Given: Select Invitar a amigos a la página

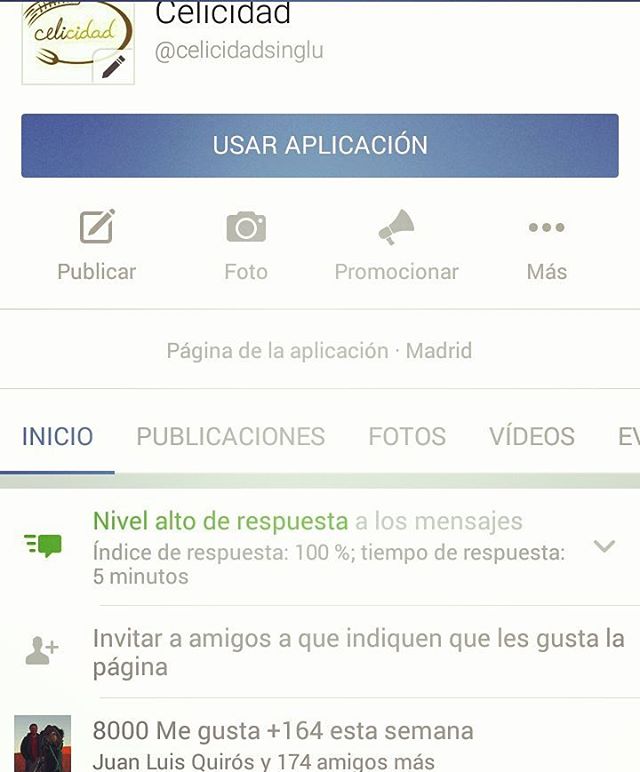Looking at the screenshot, I should point(358,652).
